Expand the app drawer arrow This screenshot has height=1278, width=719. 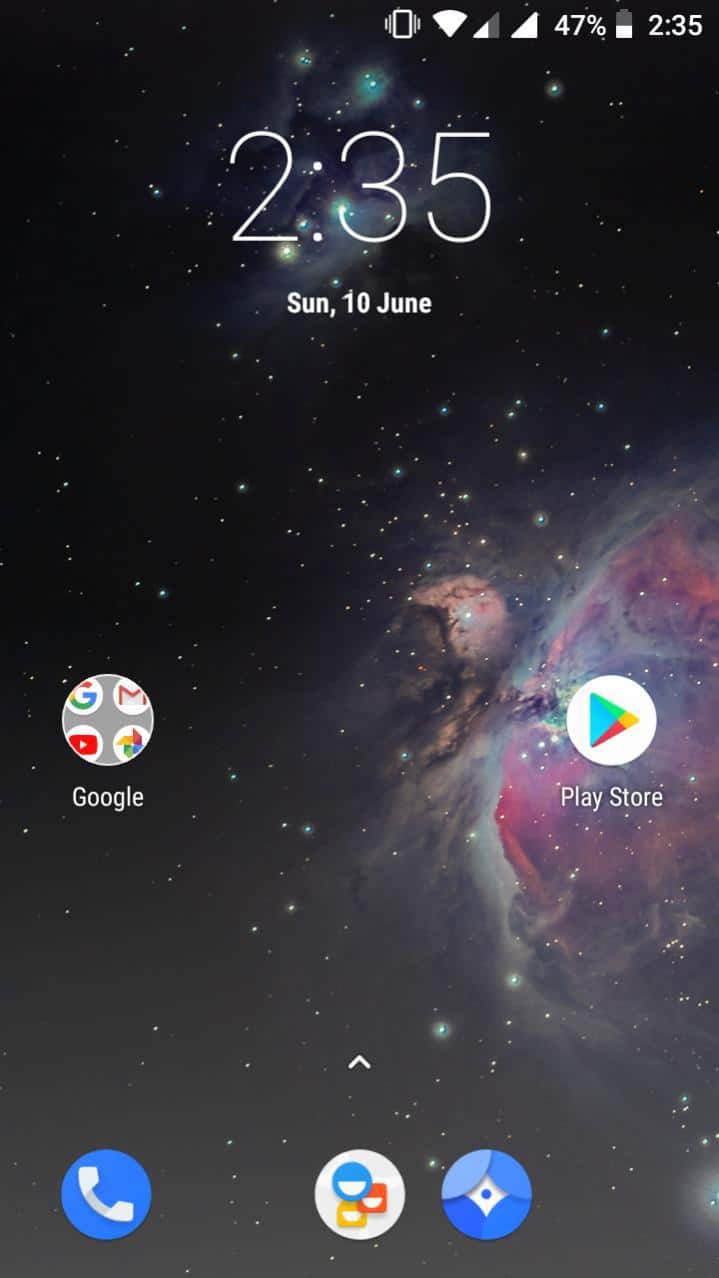(359, 1062)
